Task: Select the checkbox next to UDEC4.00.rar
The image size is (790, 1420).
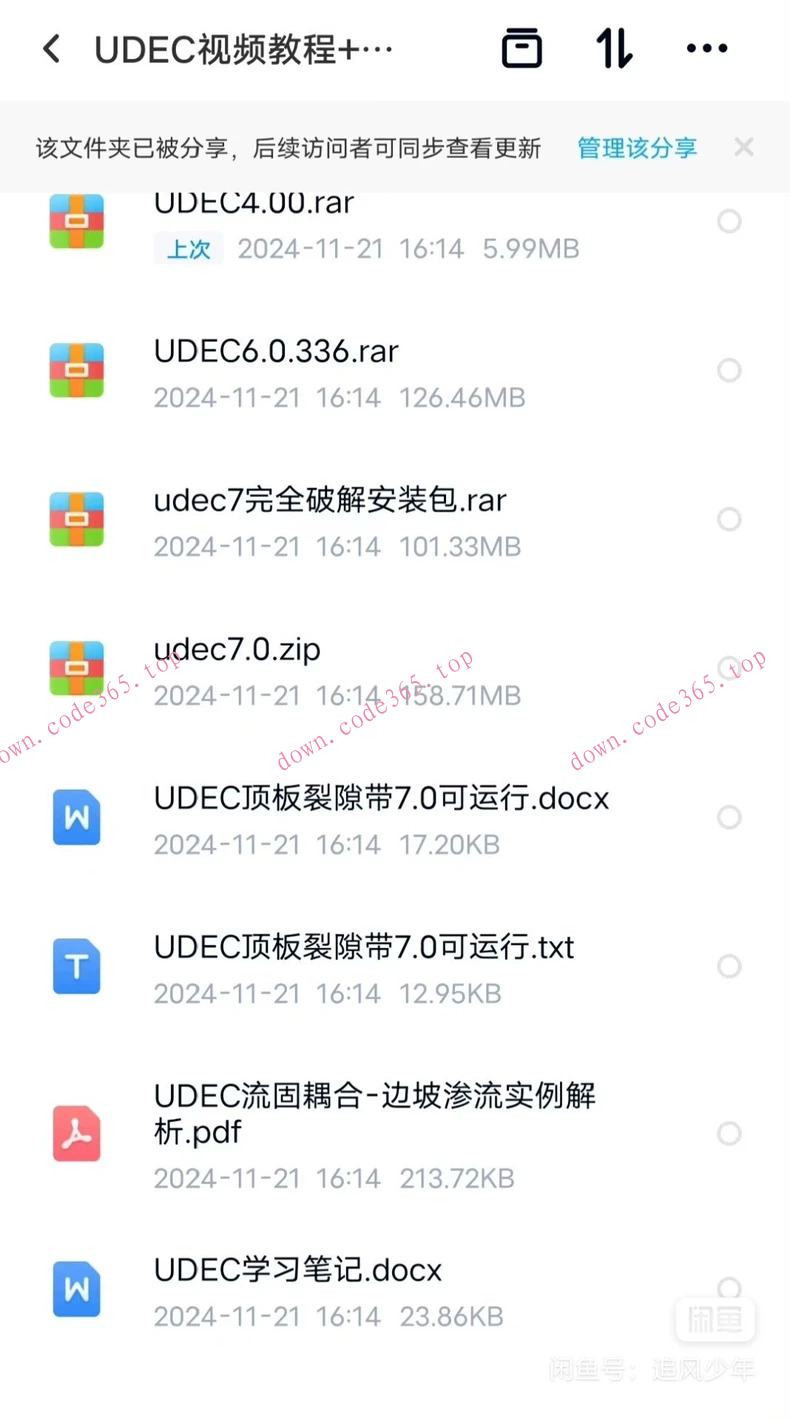Action: click(x=729, y=221)
